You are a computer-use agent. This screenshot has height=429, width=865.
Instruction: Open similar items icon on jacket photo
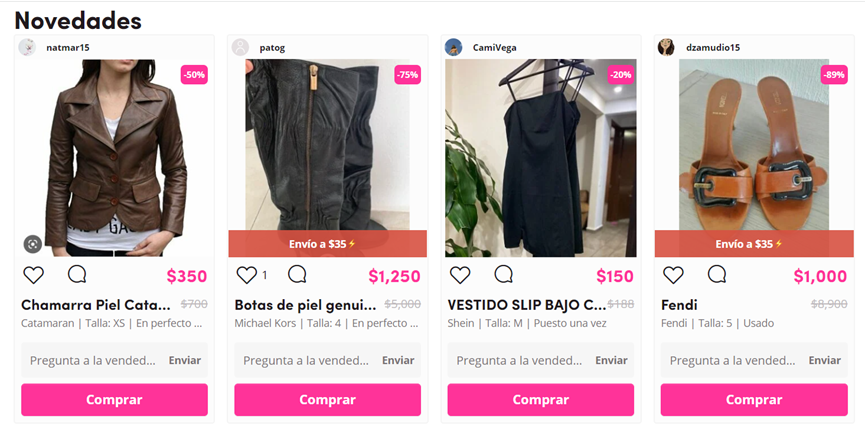coord(33,243)
